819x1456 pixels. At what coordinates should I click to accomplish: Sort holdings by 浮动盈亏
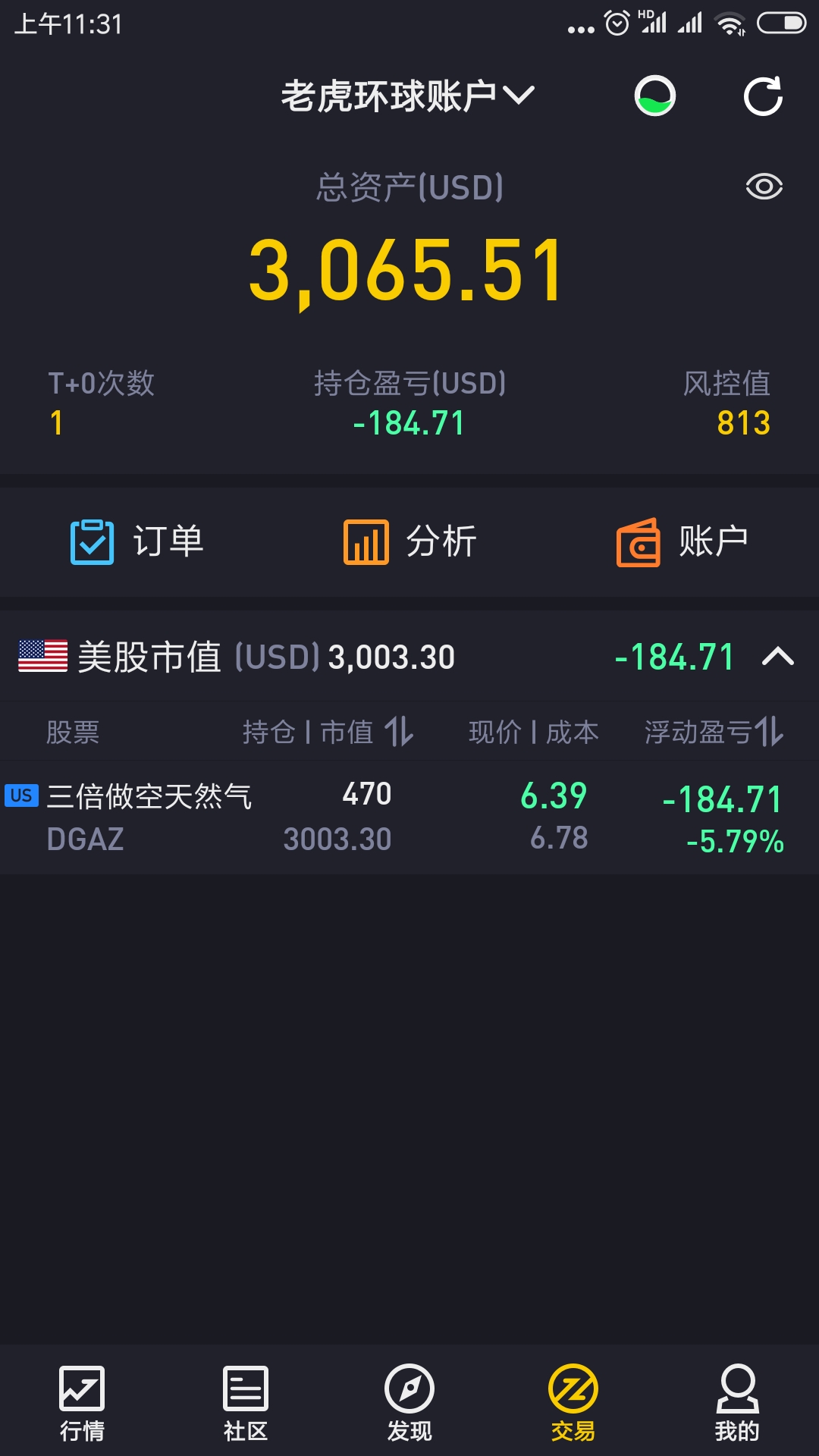click(x=714, y=732)
